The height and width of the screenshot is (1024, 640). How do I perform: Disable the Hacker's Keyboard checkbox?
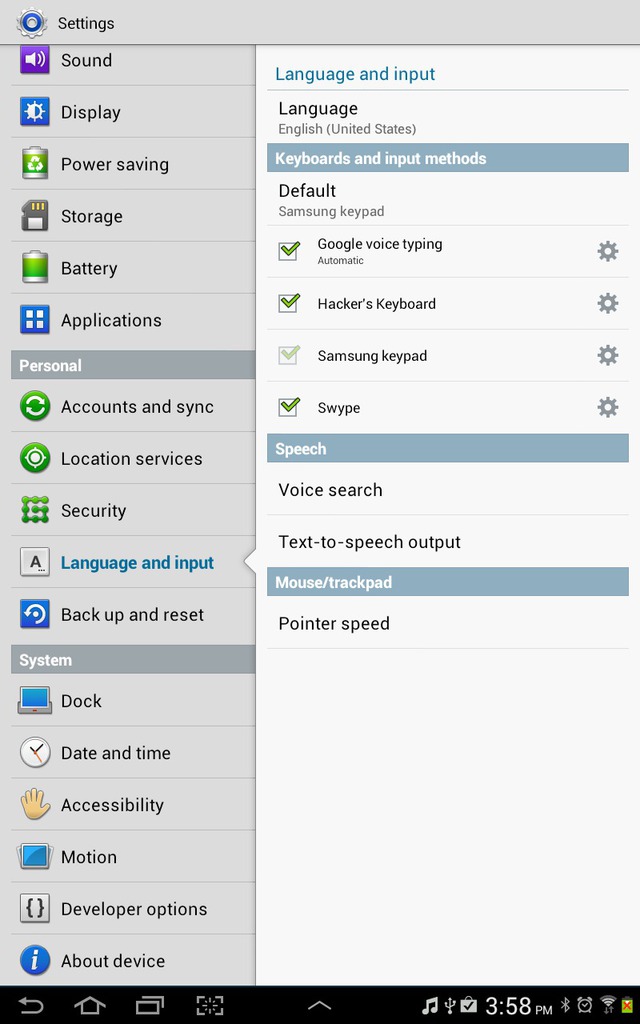289,303
